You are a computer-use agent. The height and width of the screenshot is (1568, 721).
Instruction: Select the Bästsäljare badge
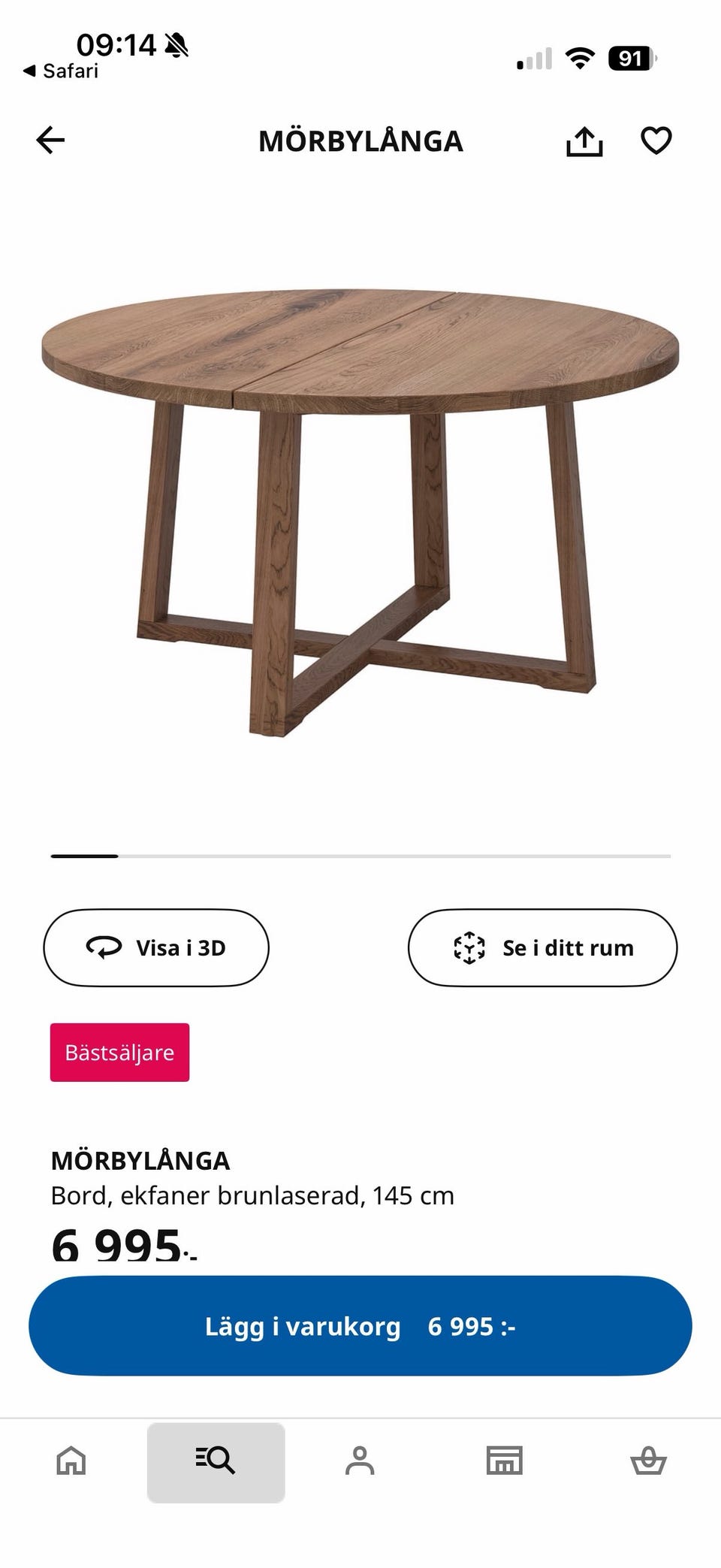click(119, 1052)
